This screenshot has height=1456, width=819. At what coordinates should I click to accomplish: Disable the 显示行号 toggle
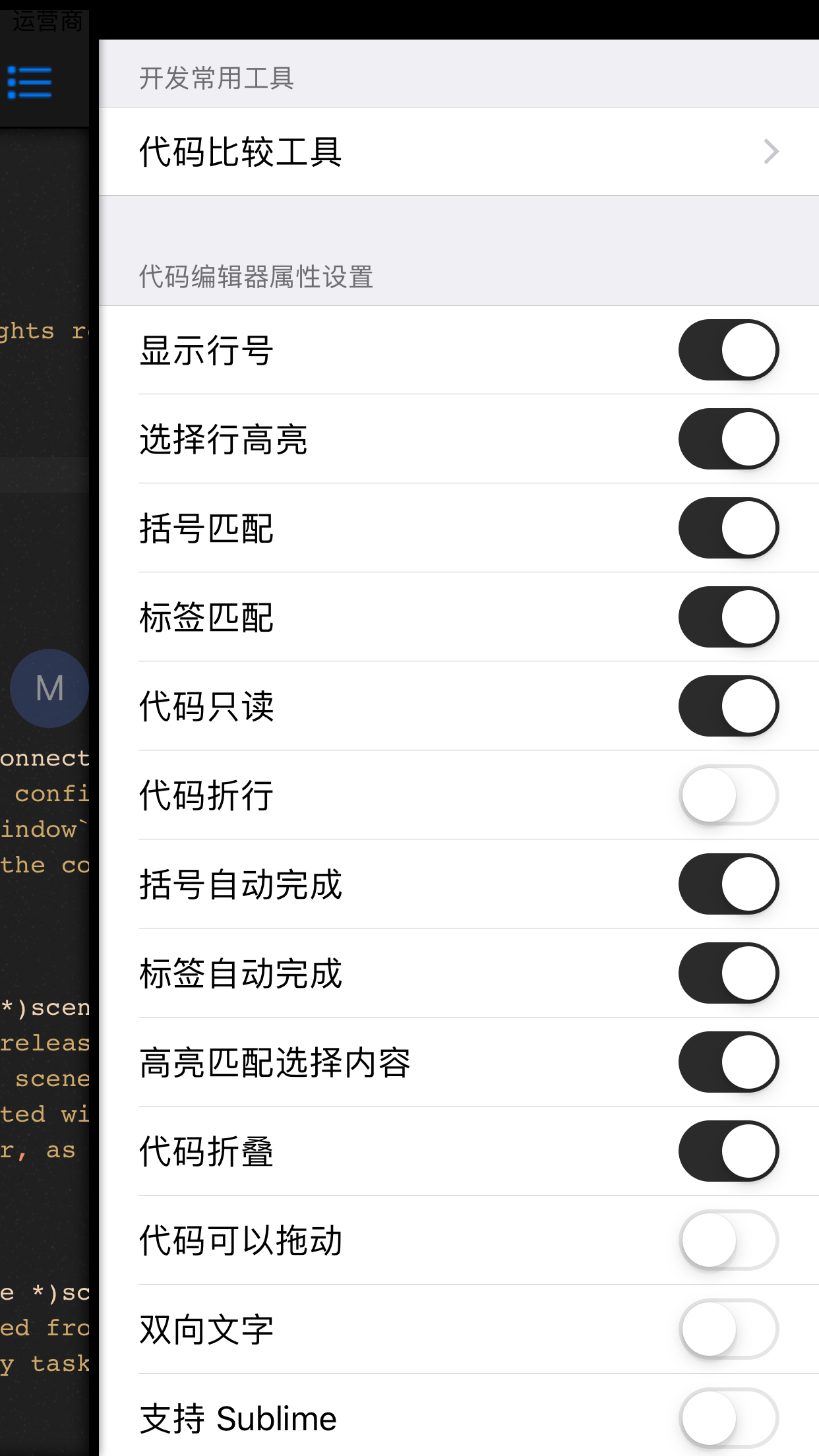click(728, 350)
